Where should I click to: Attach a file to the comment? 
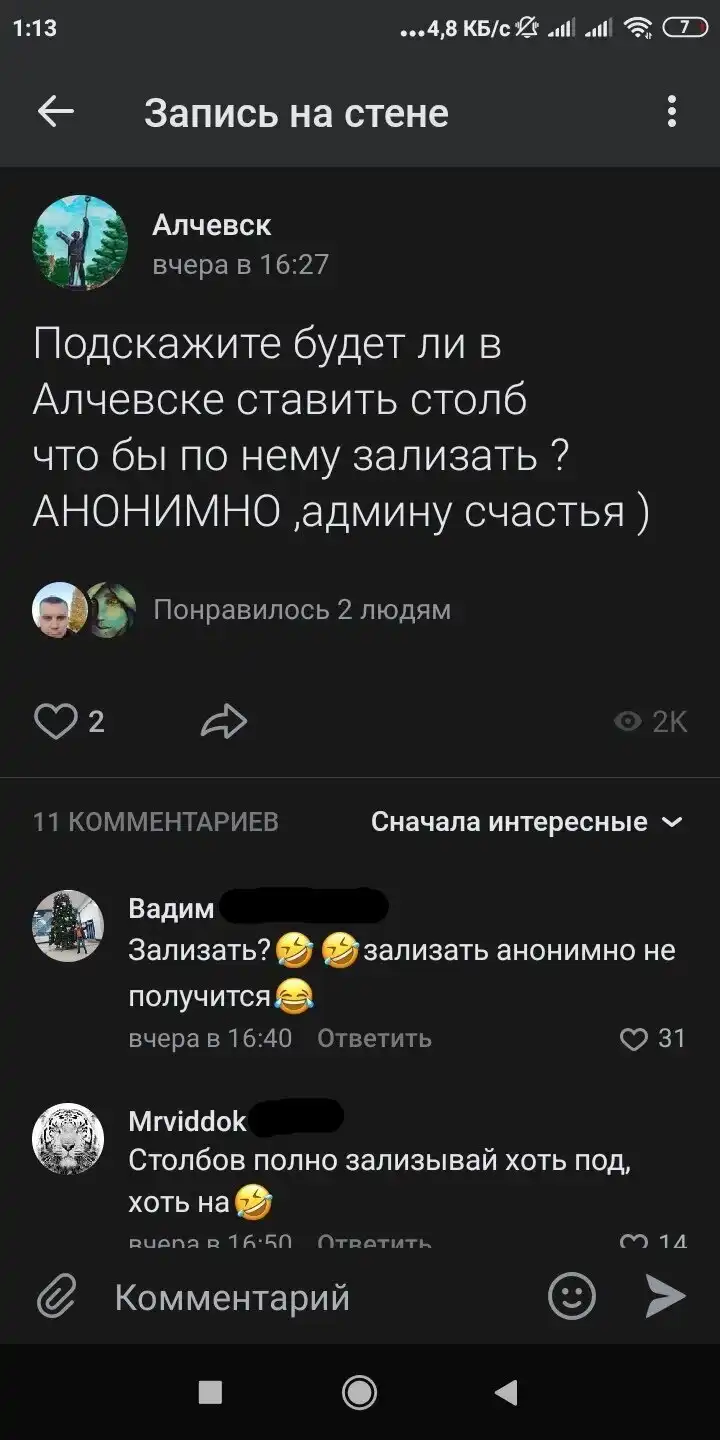click(x=57, y=1298)
